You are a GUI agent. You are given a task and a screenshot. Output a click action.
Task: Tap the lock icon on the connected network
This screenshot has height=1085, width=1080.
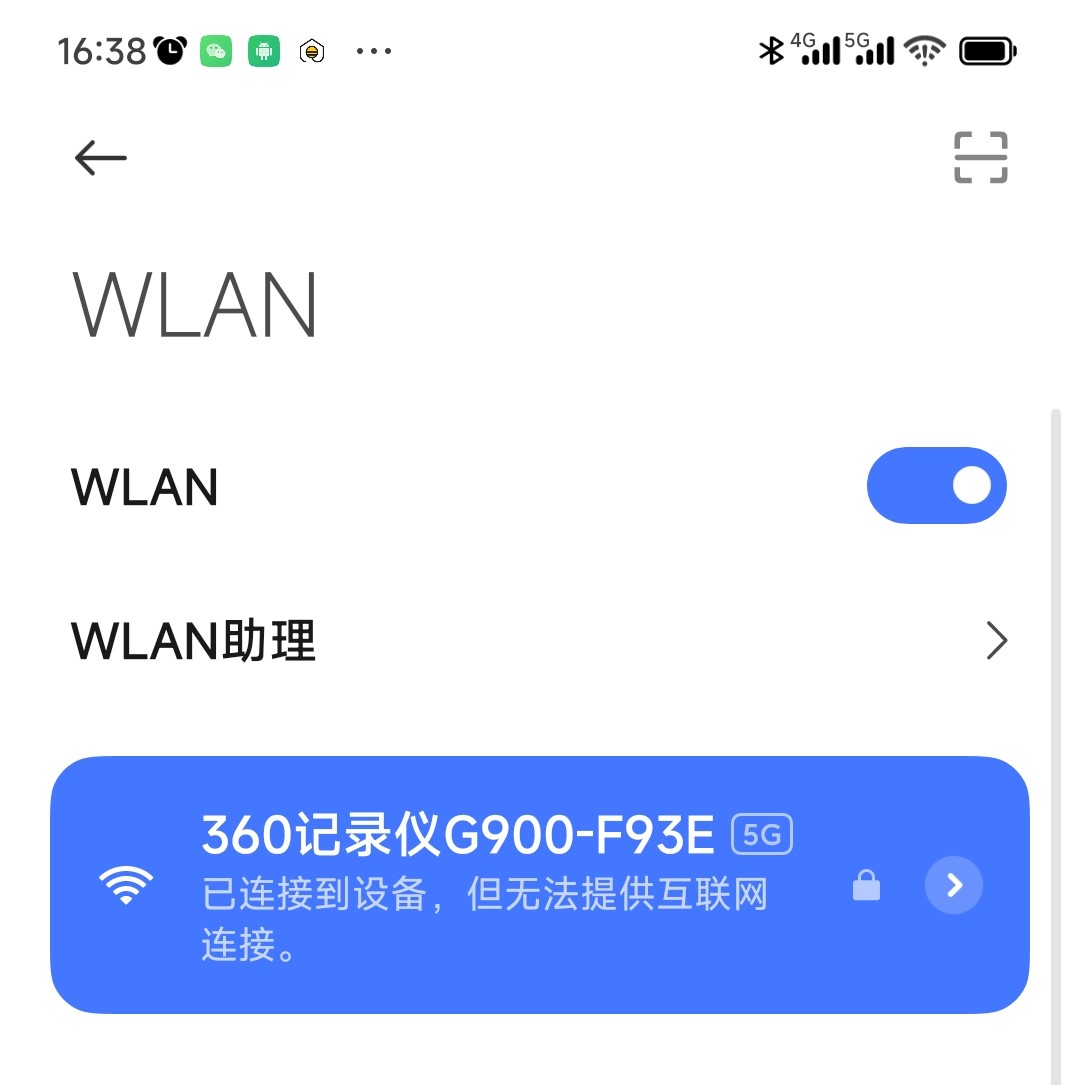click(866, 885)
